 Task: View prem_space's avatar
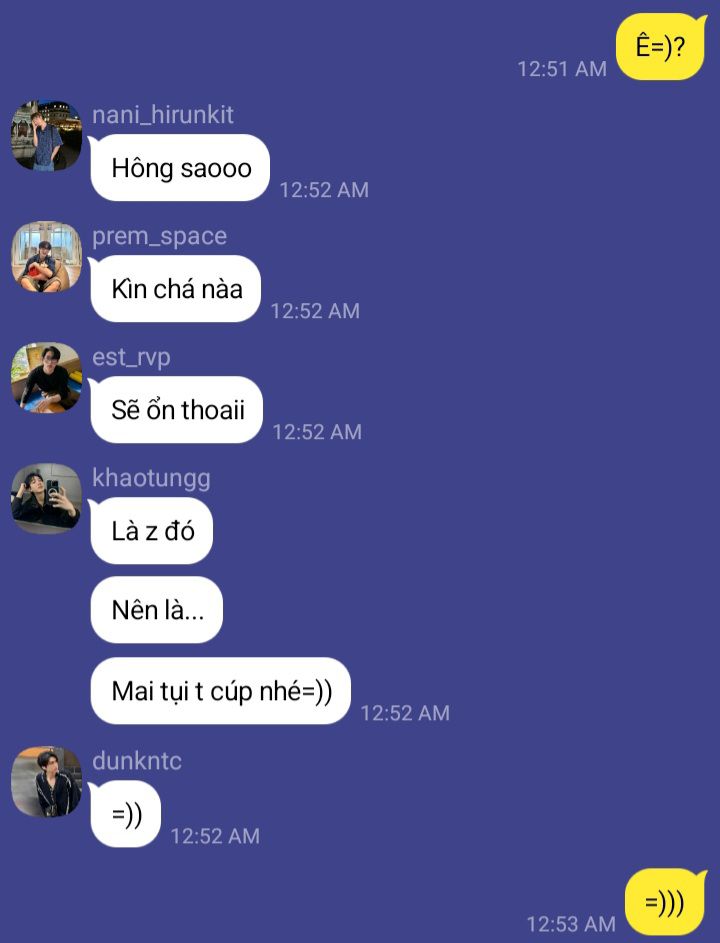(46, 257)
